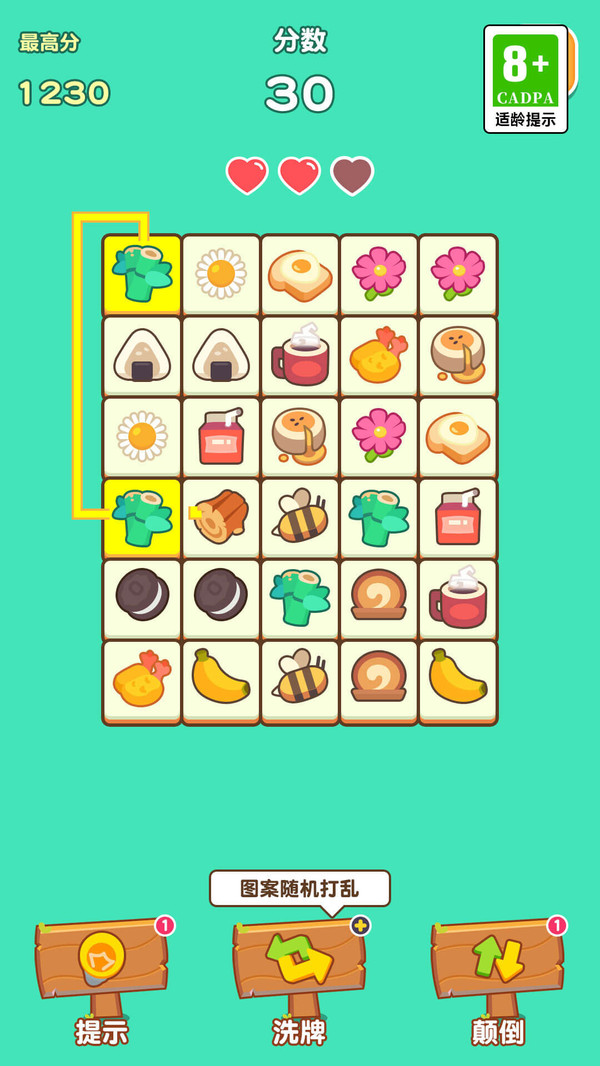Select the swirl bread between bee and banana
The width and height of the screenshot is (600, 1066).
pos(379,680)
